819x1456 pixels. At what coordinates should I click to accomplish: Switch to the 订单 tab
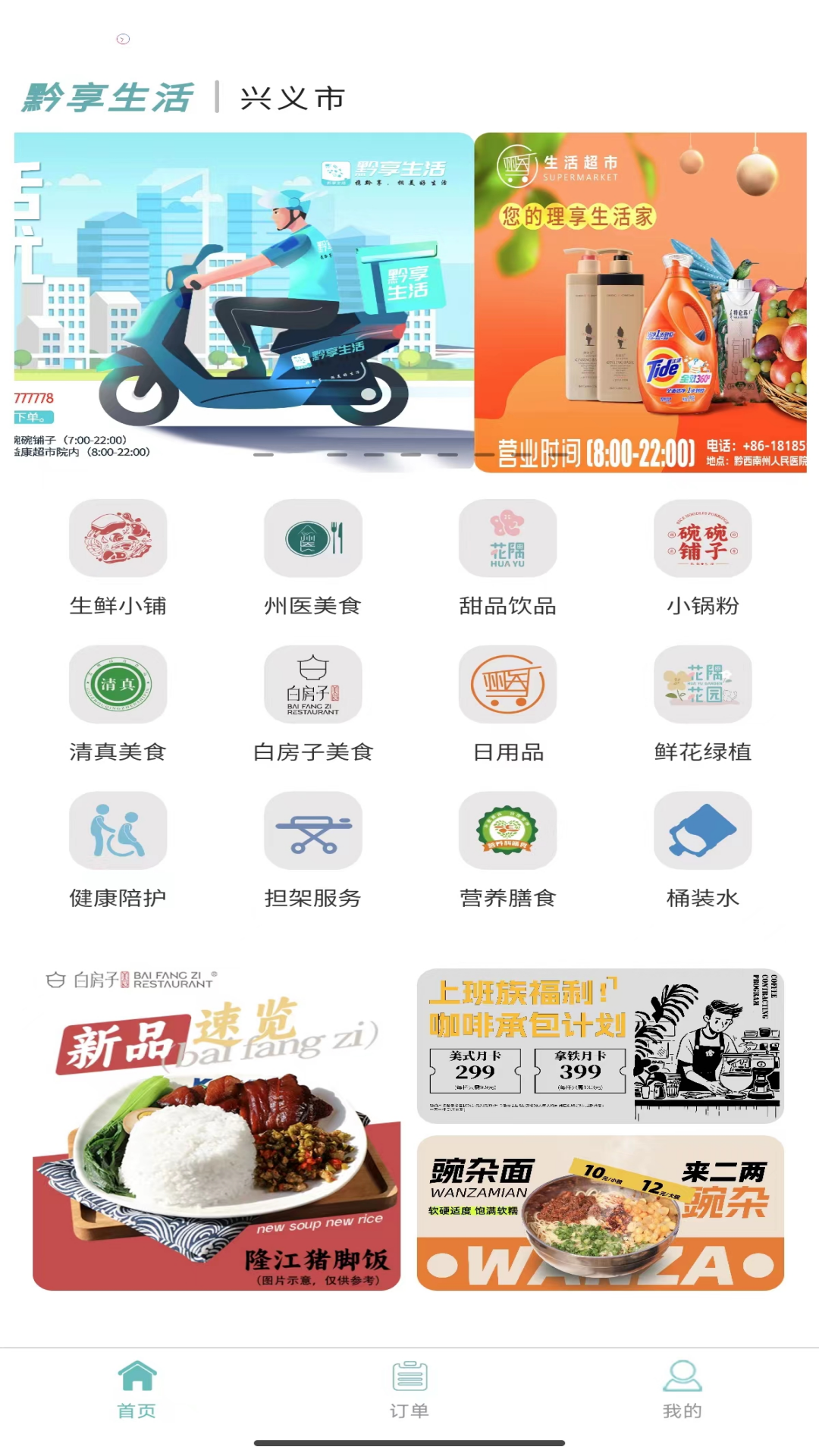[x=409, y=1391]
